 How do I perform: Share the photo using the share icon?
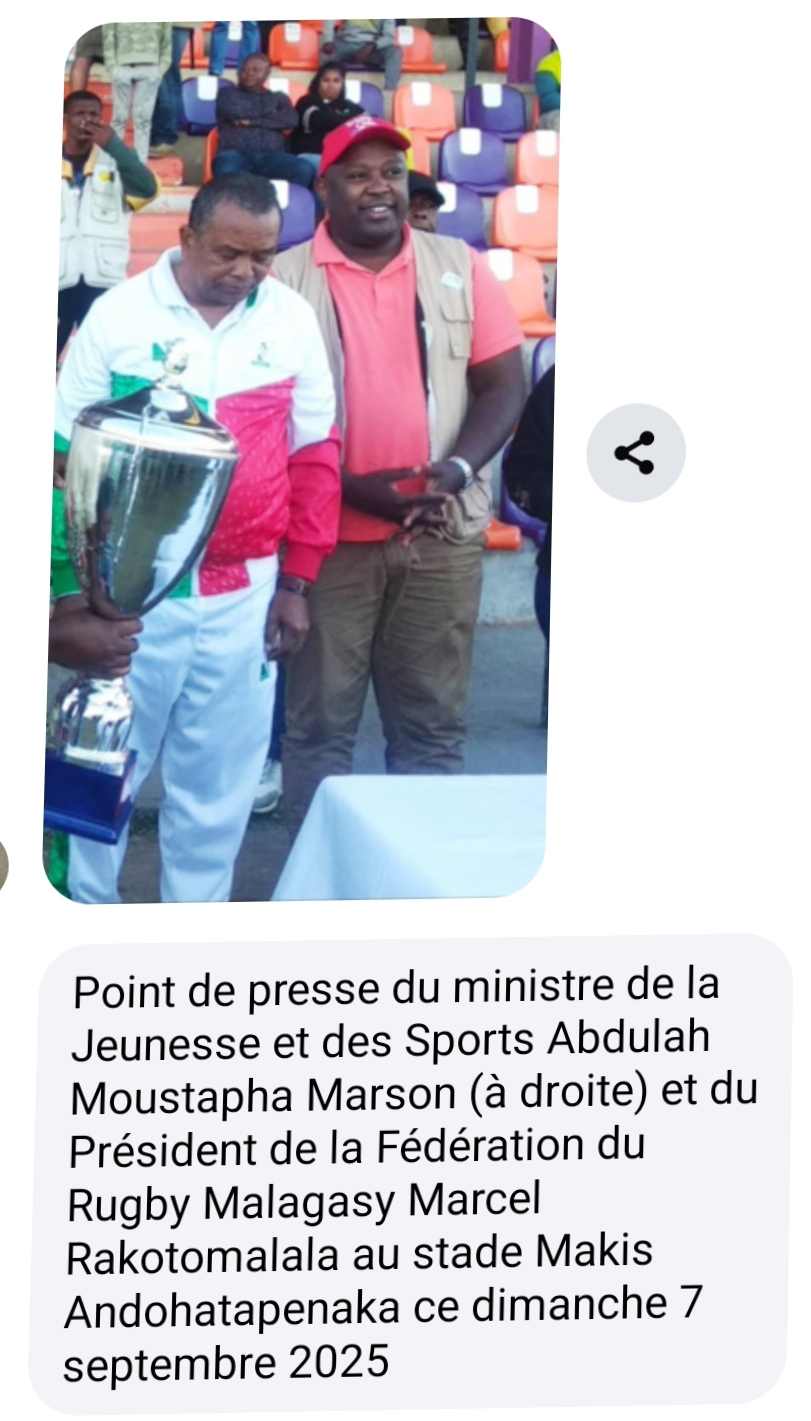[635, 453]
